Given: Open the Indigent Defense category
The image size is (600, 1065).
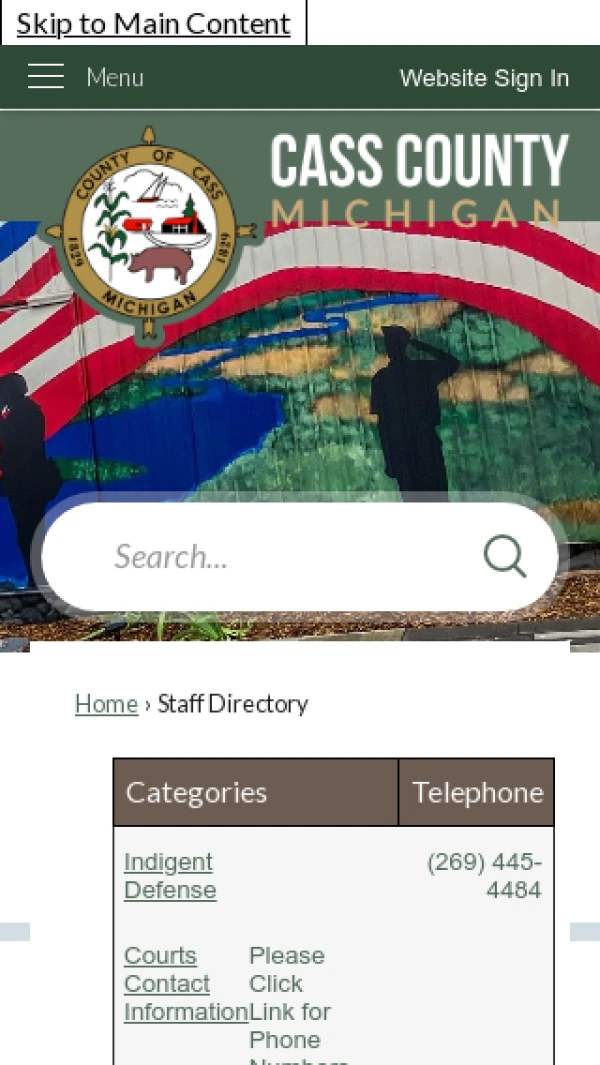Looking at the screenshot, I should [x=169, y=876].
